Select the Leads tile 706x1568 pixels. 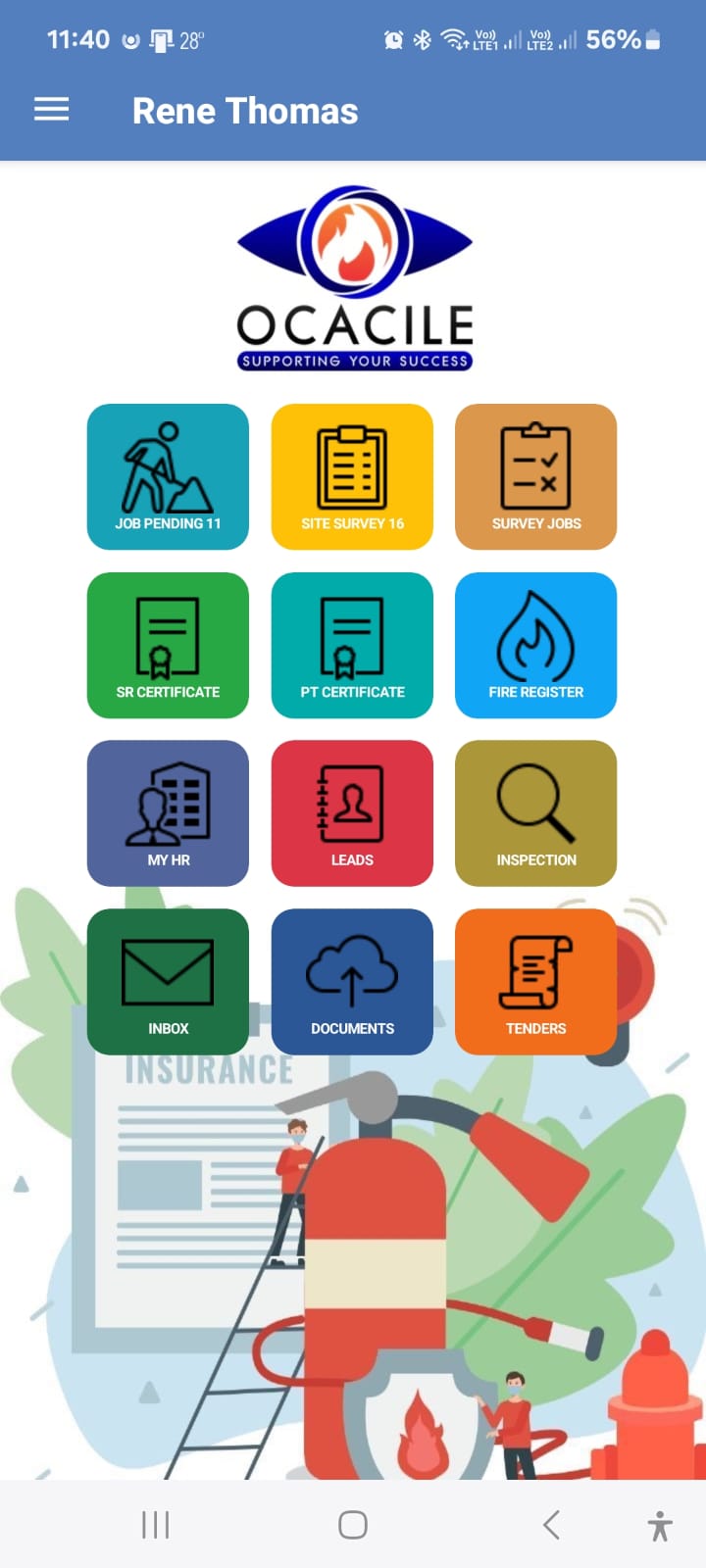click(x=352, y=813)
